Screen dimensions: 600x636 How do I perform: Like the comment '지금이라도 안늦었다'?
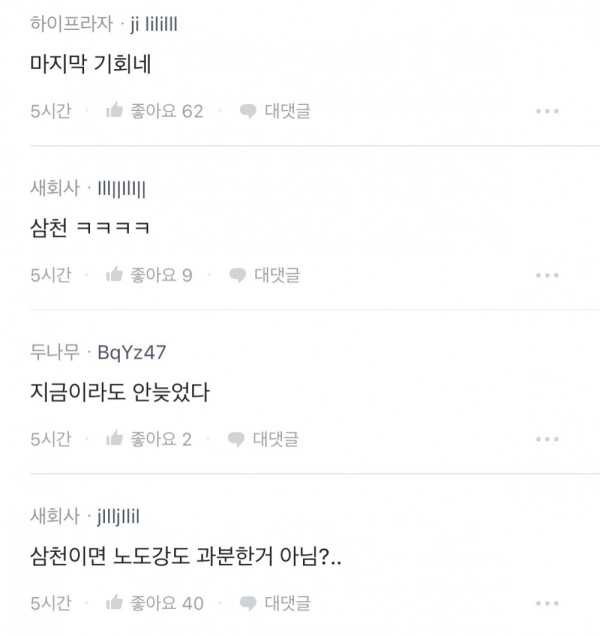pos(148,438)
